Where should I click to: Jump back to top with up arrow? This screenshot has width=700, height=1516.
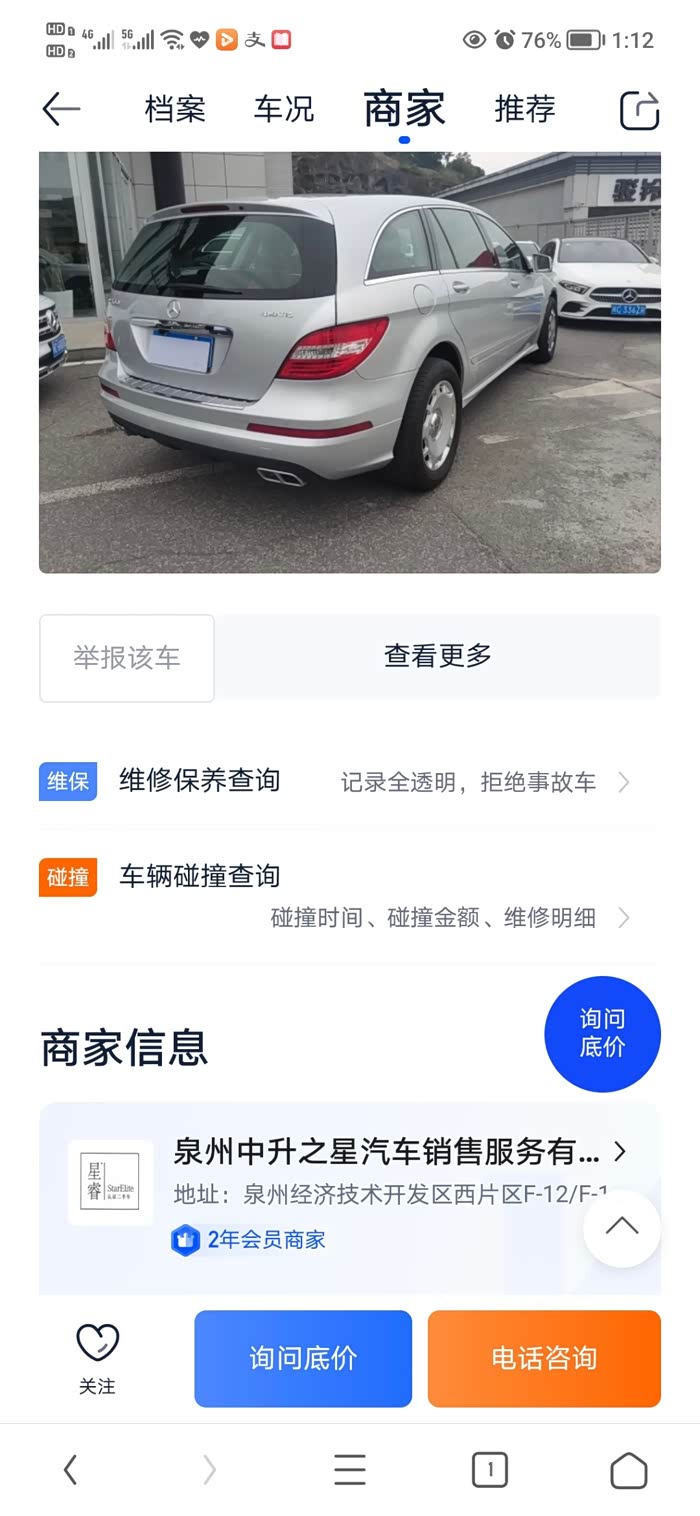[x=622, y=1227]
